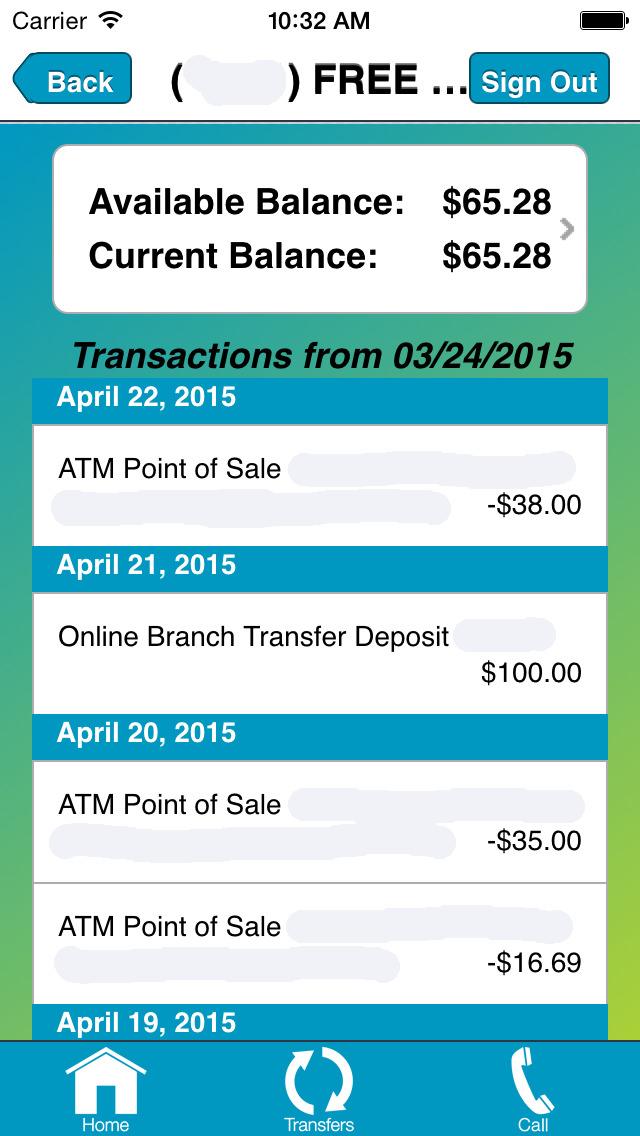Viewport: 640px width, 1136px height.
Task: View the $100.00 Online Branch Transfer Deposit
Action: click(x=320, y=653)
